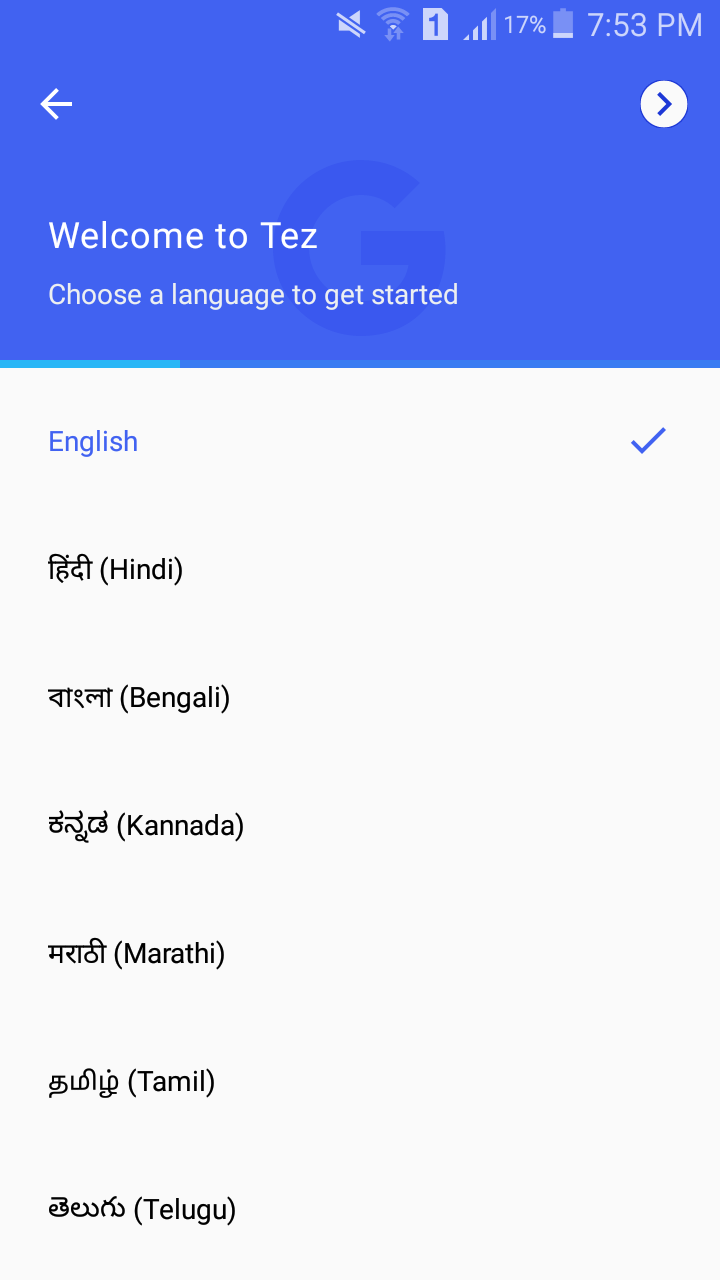720x1280 pixels.
Task: Choose Marathi from the list
Action: coord(137,954)
